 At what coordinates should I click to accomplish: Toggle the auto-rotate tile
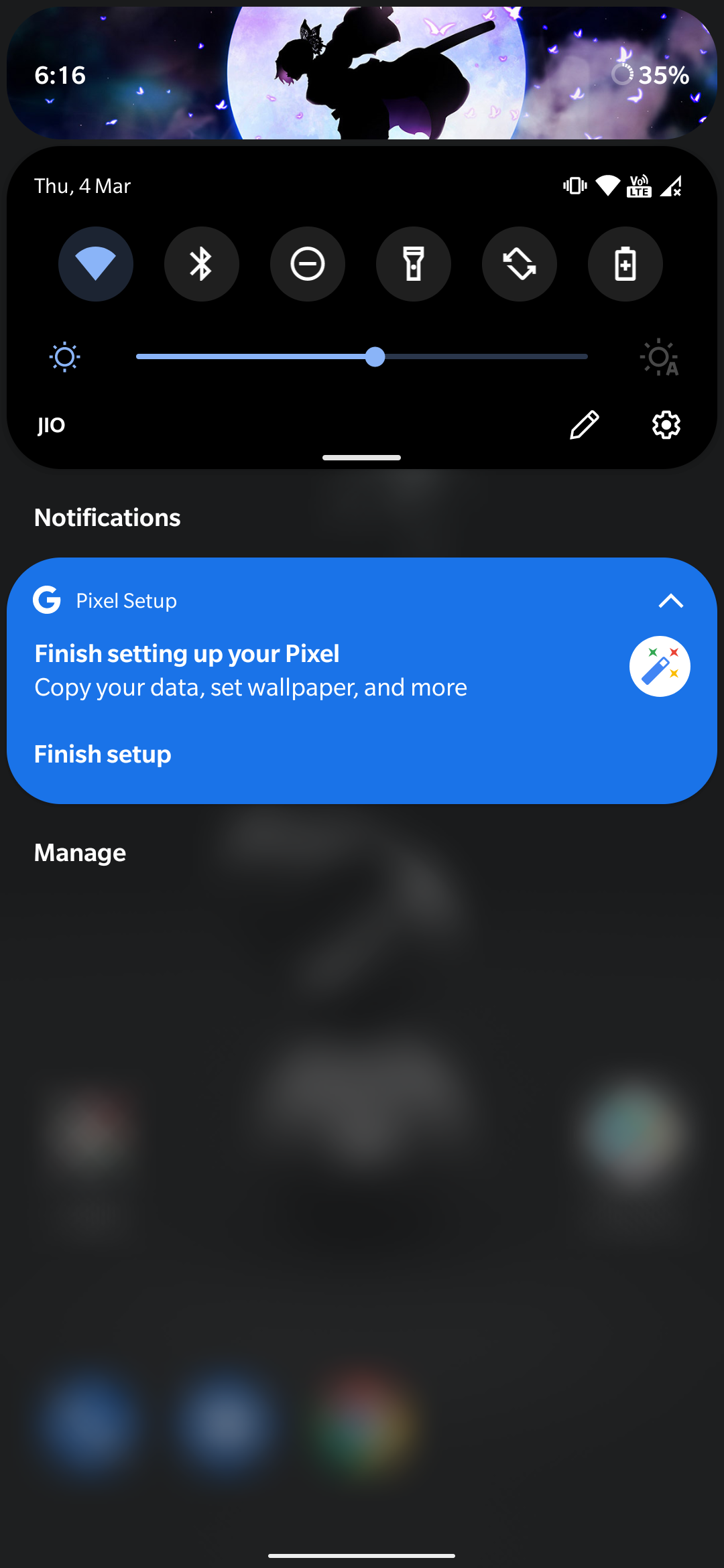[520, 264]
